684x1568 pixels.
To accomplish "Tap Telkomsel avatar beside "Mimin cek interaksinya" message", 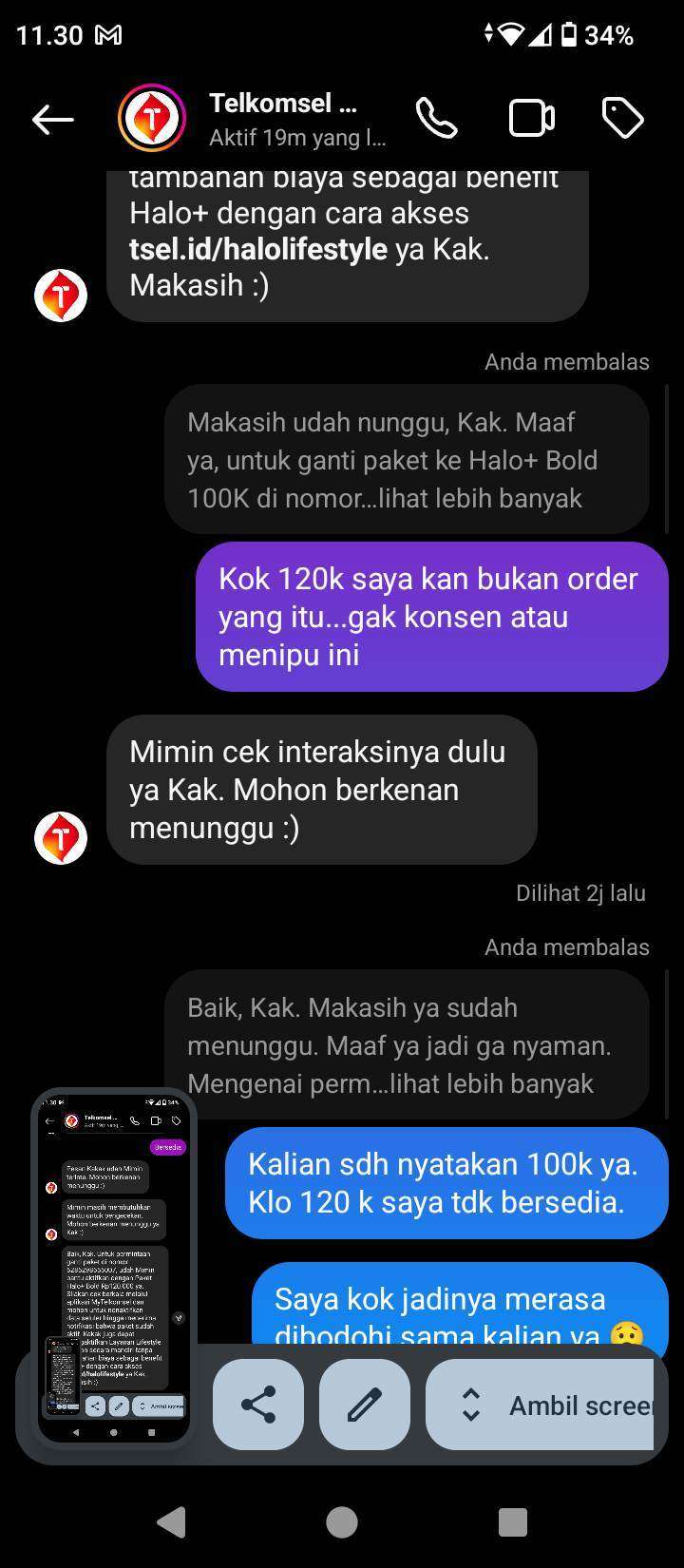I will (61, 838).
